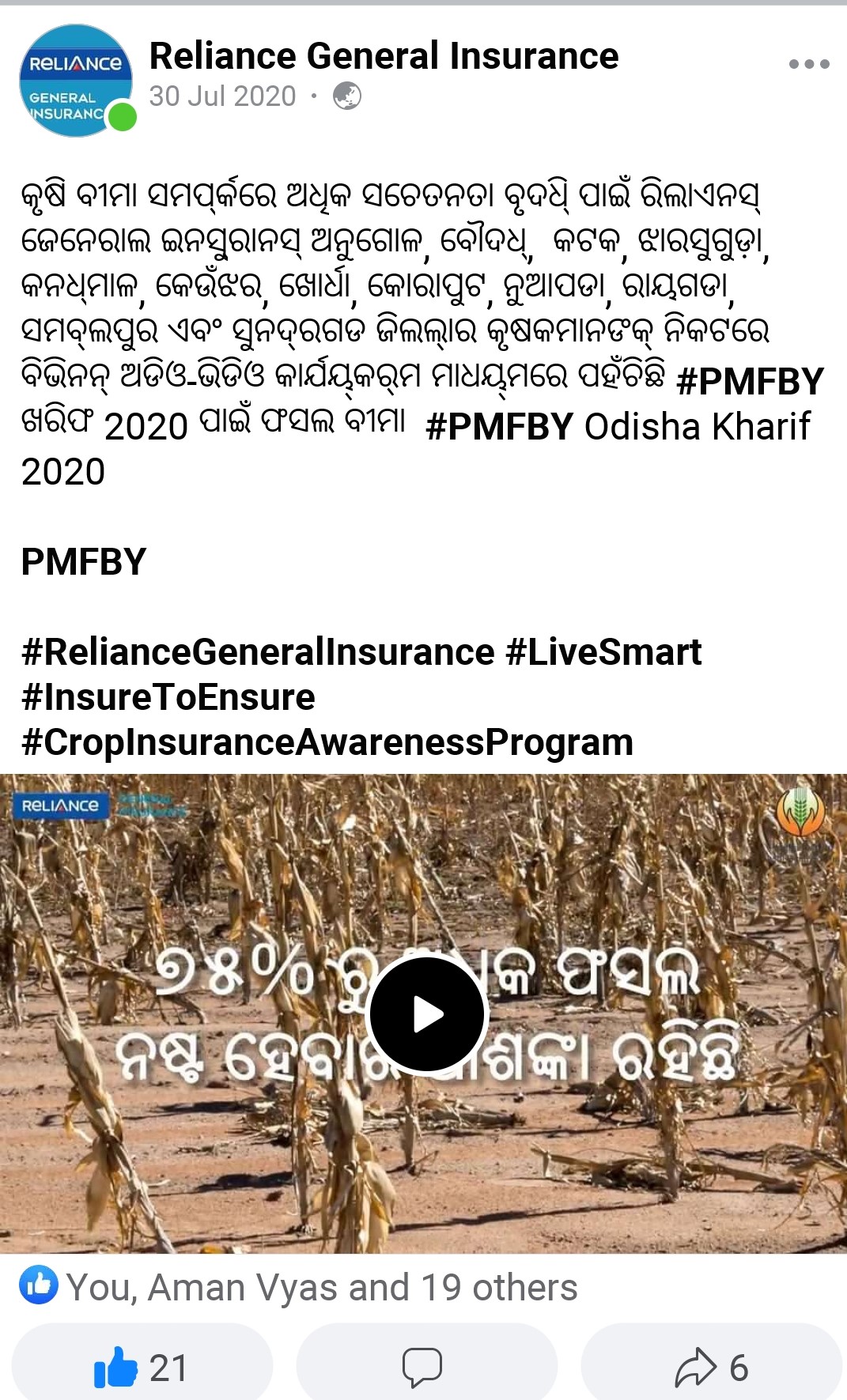Share the post using the button showing 6
Image resolution: width=847 pixels, height=1400 pixels.
click(712, 1368)
